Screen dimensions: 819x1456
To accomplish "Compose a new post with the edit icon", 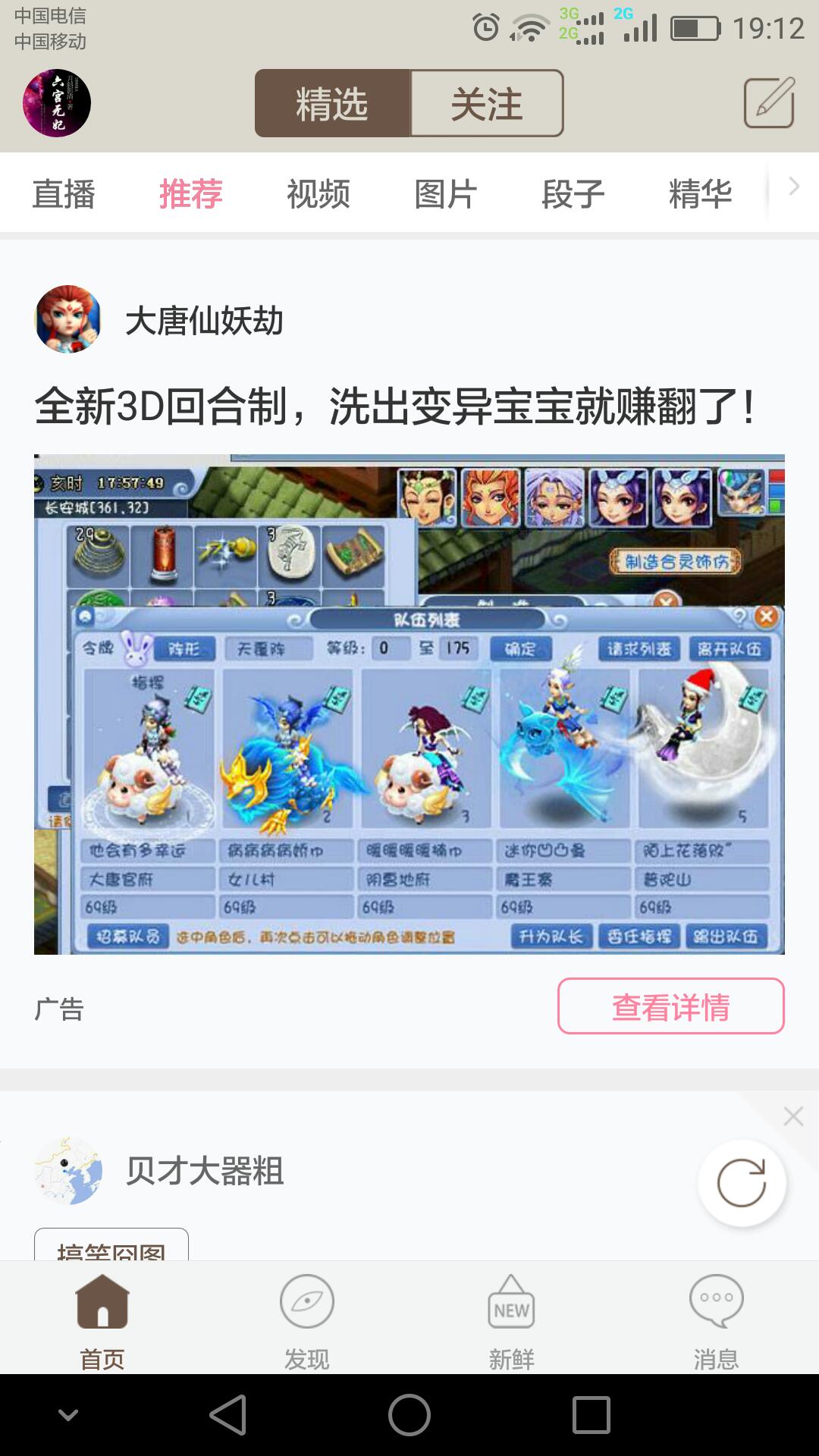I will pos(769,102).
